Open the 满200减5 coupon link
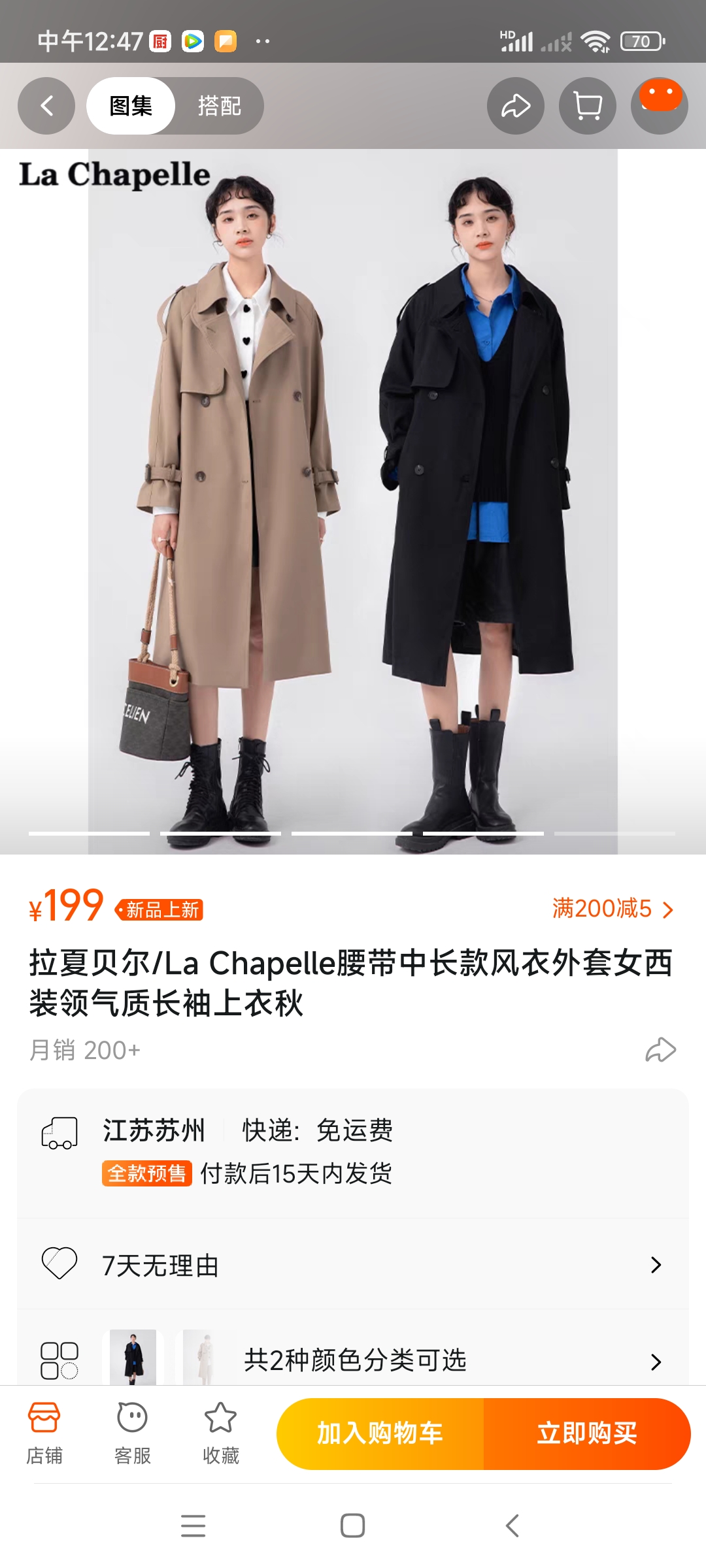This screenshot has height=1568, width=706. pyautogui.click(x=612, y=909)
